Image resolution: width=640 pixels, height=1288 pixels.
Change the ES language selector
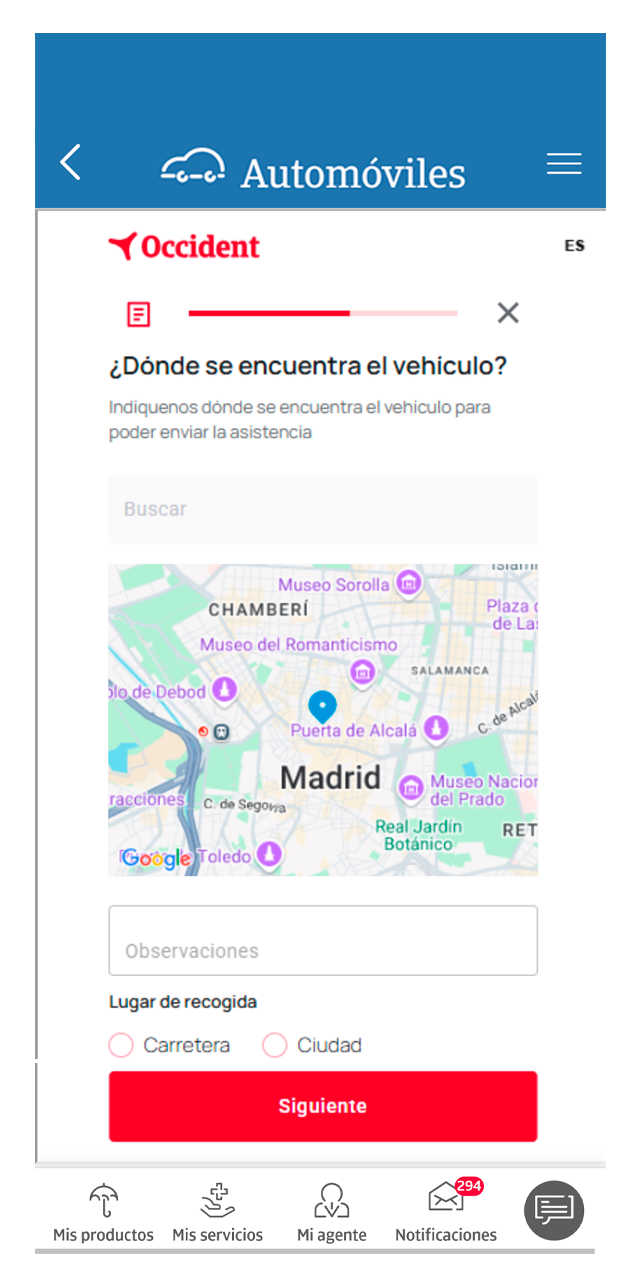[574, 246]
